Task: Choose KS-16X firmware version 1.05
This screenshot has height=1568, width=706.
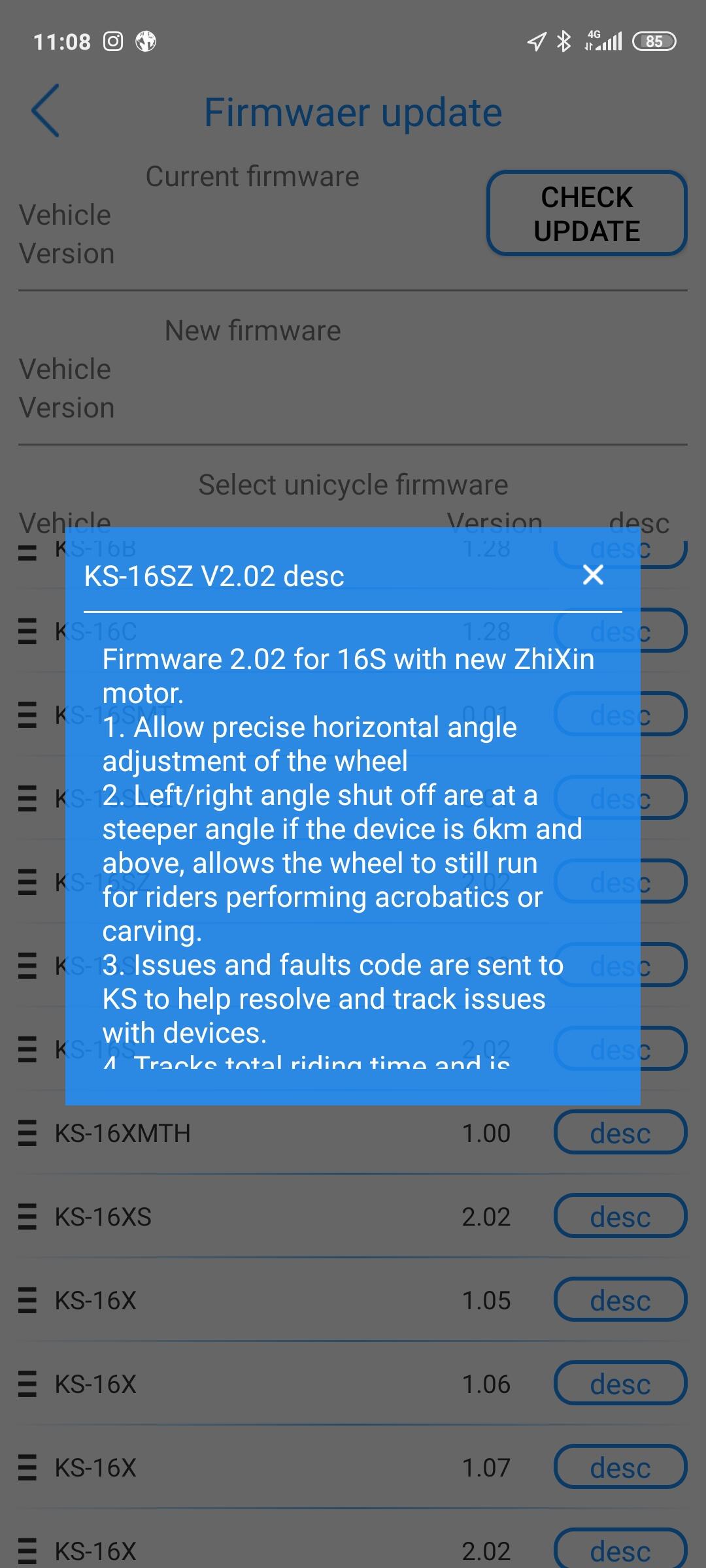Action: [281, 1300]
